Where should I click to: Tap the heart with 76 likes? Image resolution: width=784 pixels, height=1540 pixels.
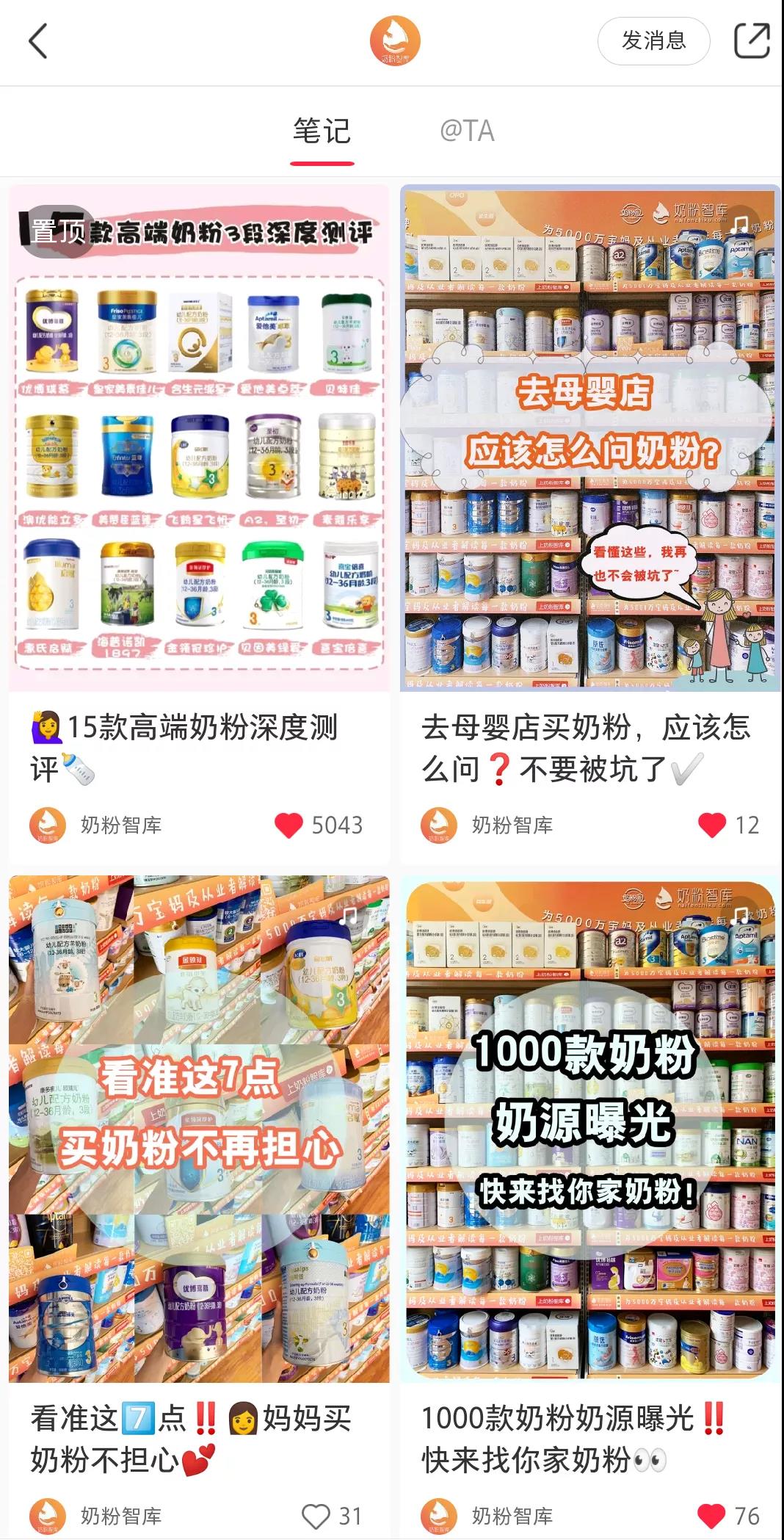[x=711, y=1516]
